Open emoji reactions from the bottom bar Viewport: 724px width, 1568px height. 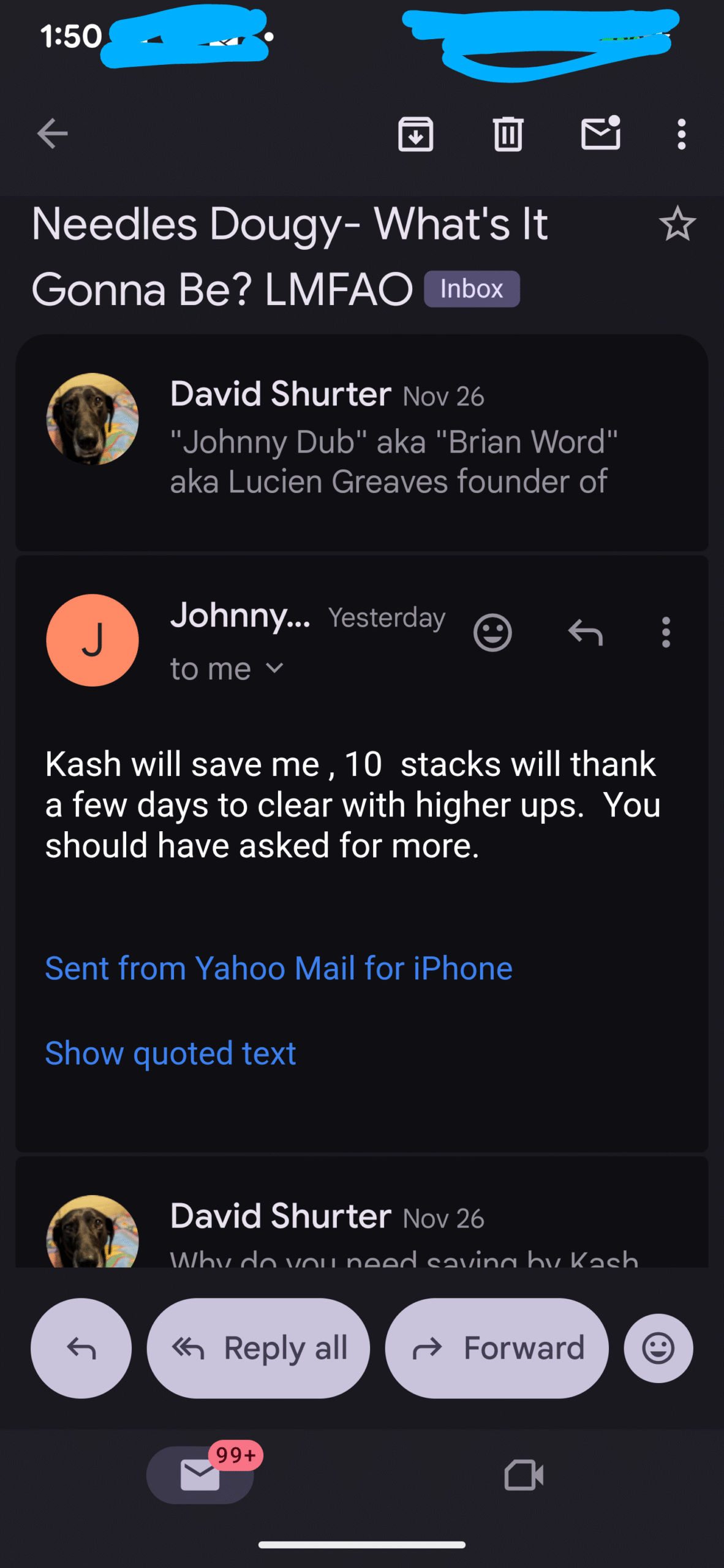click(658, 1348)
